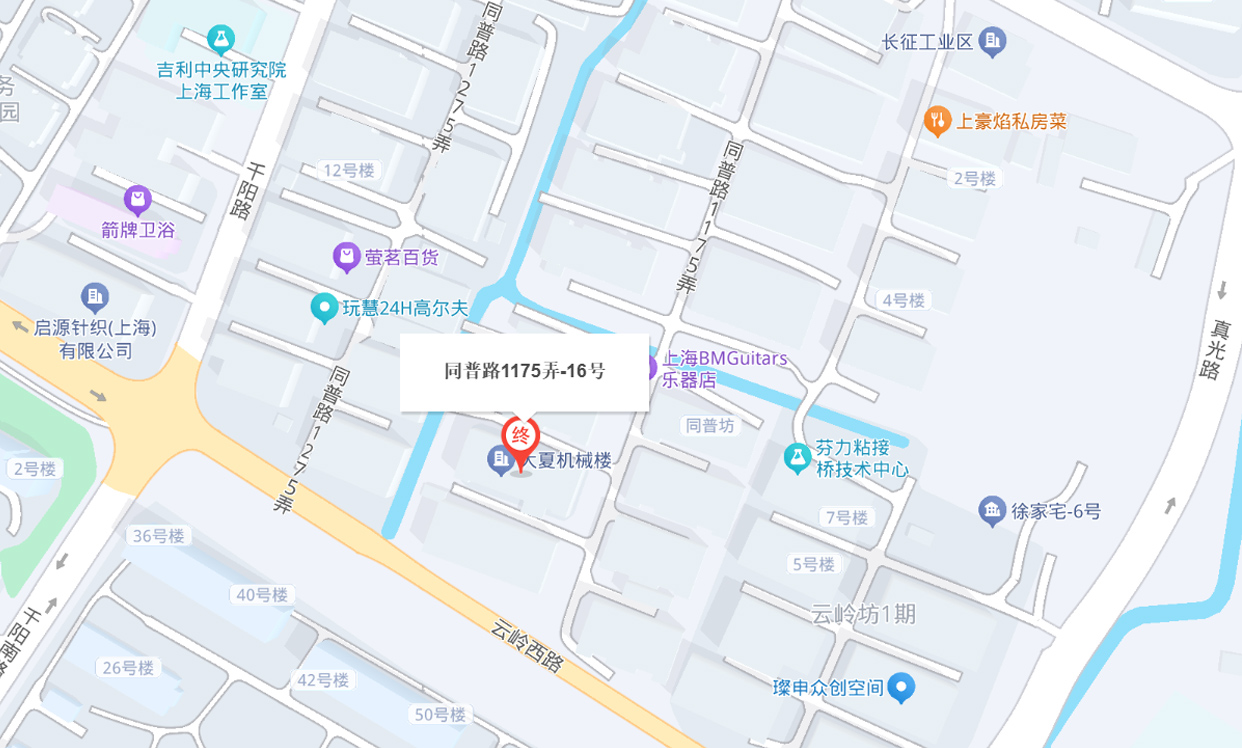Select the 吉利中央研究院 上海工作室 marker

click(221, 41)
